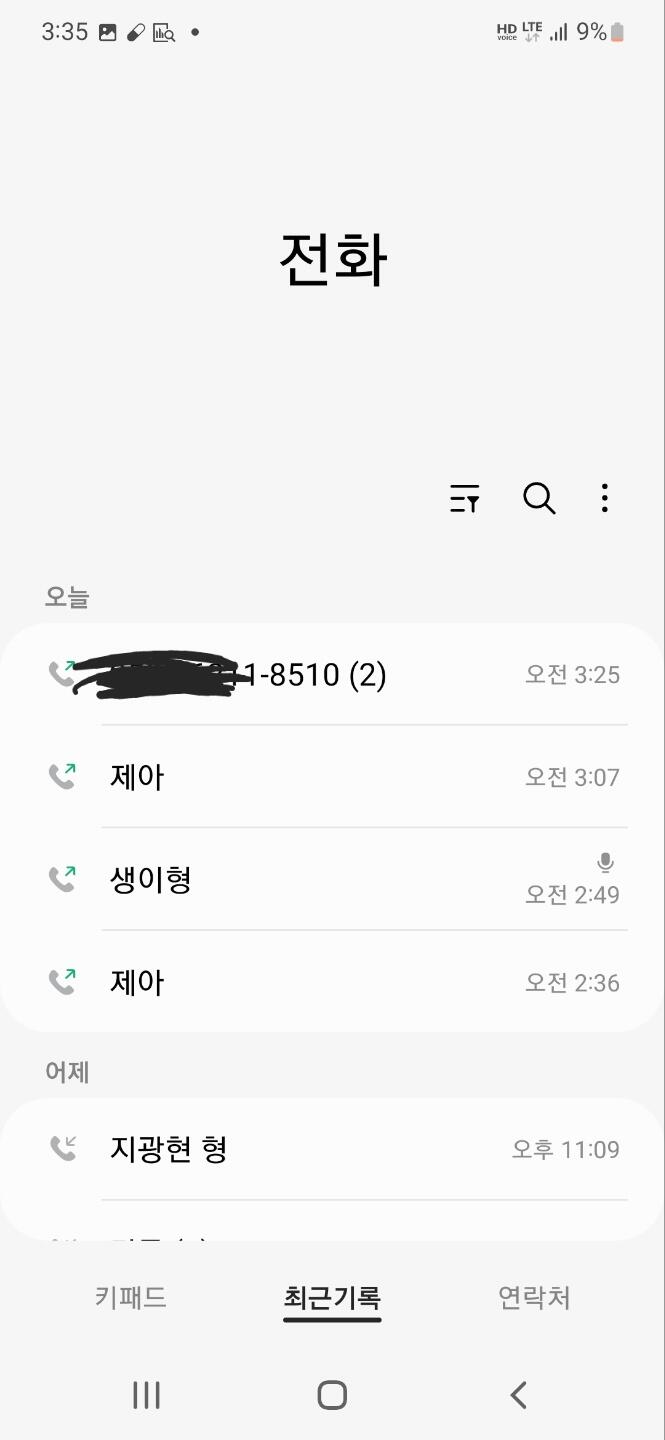The height and width of the screenshot is (1440, 665).
Task: Open the 제아 call from 오전 2:36
Action: pos(330,983)
